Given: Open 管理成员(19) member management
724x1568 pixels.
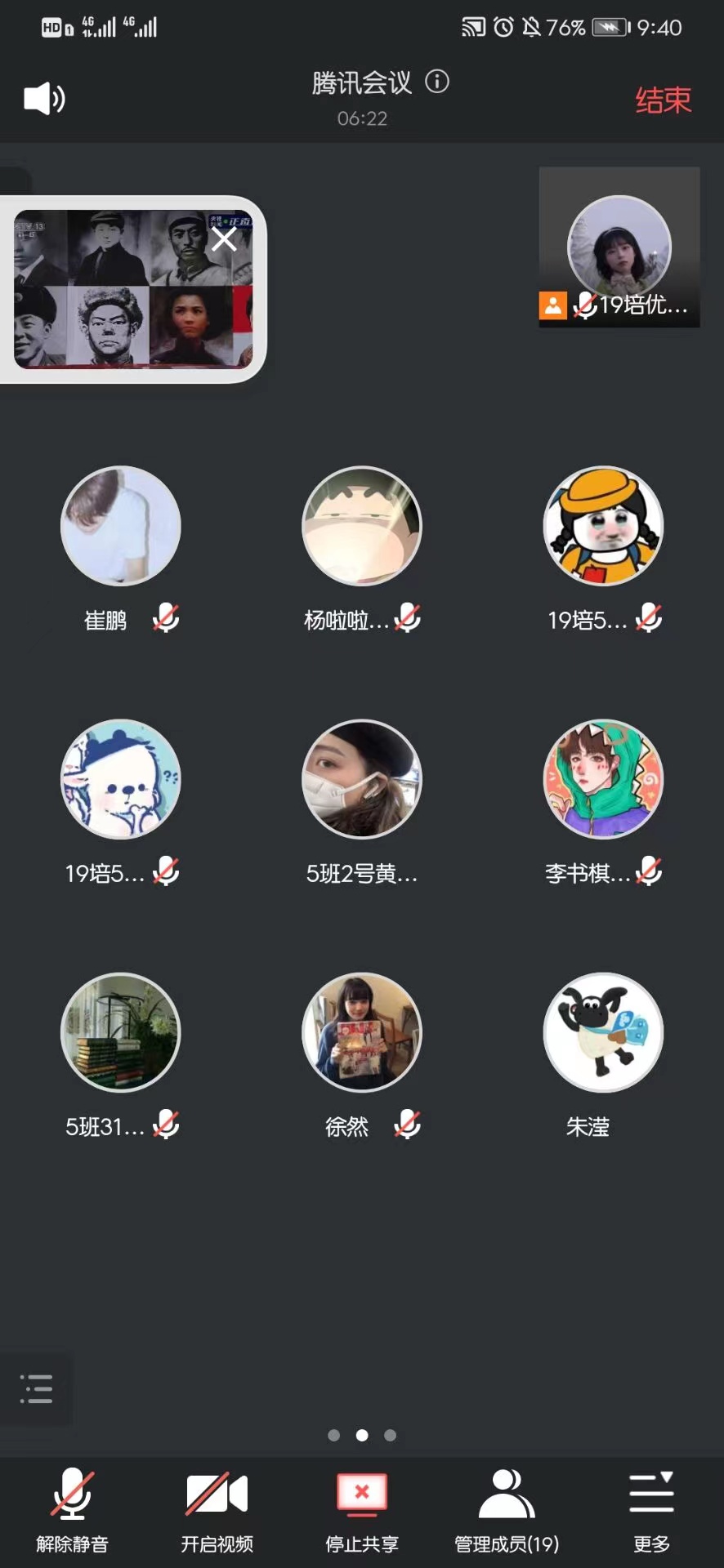Looking at the screenshot, I should pos(507,1508).
